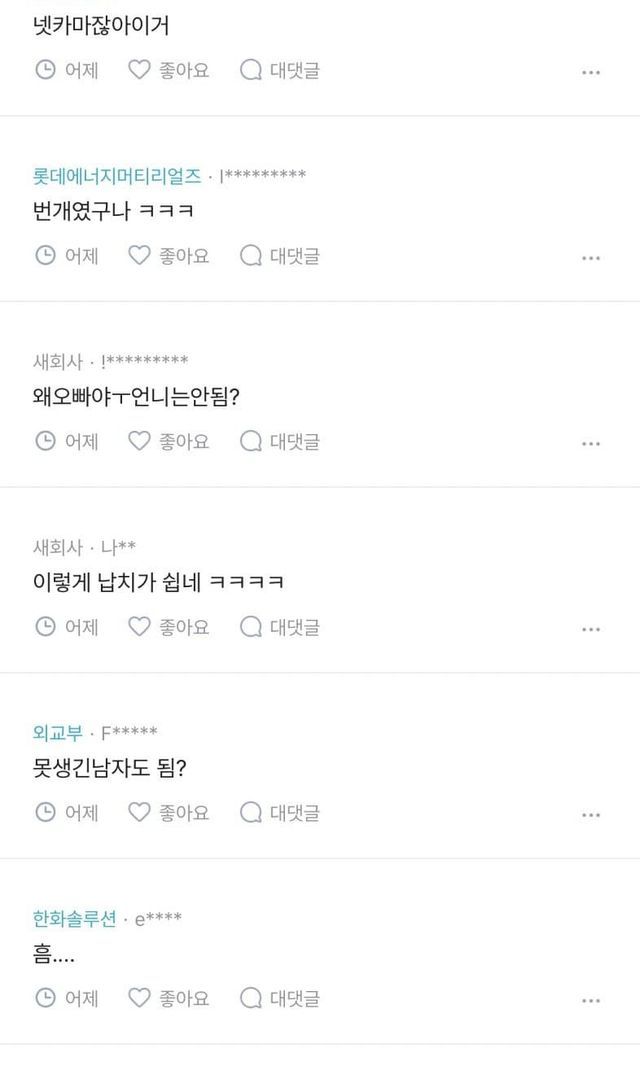Like the comment '넷카마잖아이거'
640x1071 pixels.
pos(169,70)
